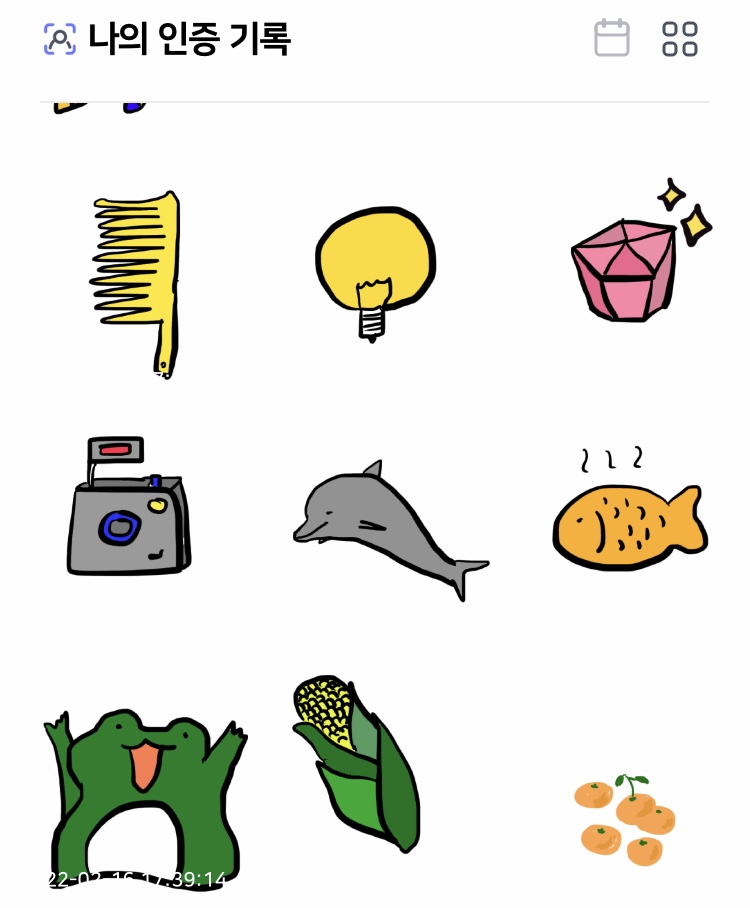The width and height of the screenshot is (750, 908).
Task: Open the yellow comb record
Action: (x=140, y=282)
